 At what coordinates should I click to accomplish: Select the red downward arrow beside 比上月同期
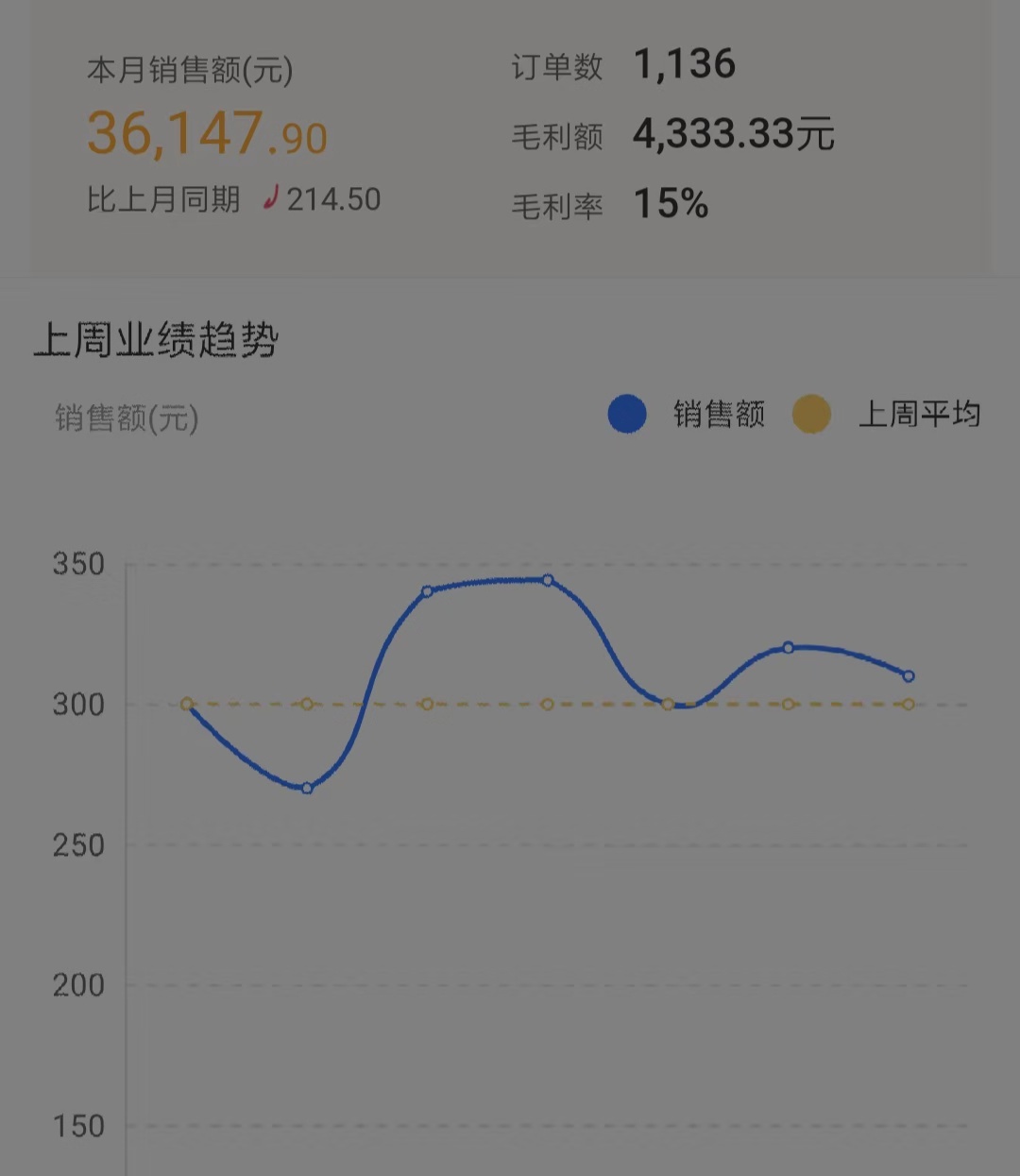coord(272,196)
